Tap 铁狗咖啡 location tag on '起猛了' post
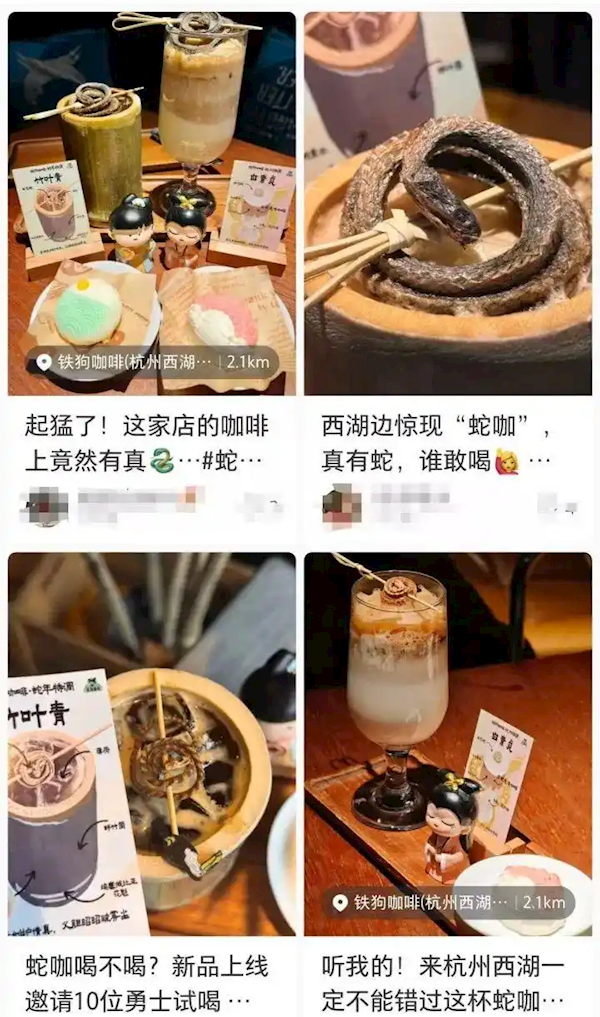 coord(152,363)
